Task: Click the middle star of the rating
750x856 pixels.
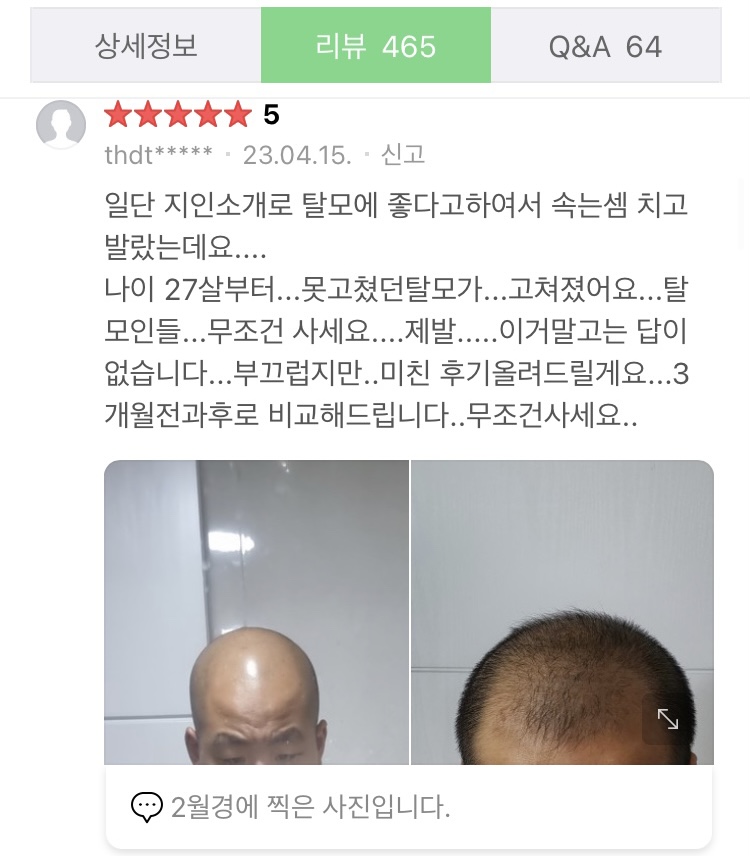Action: point(178,114)
